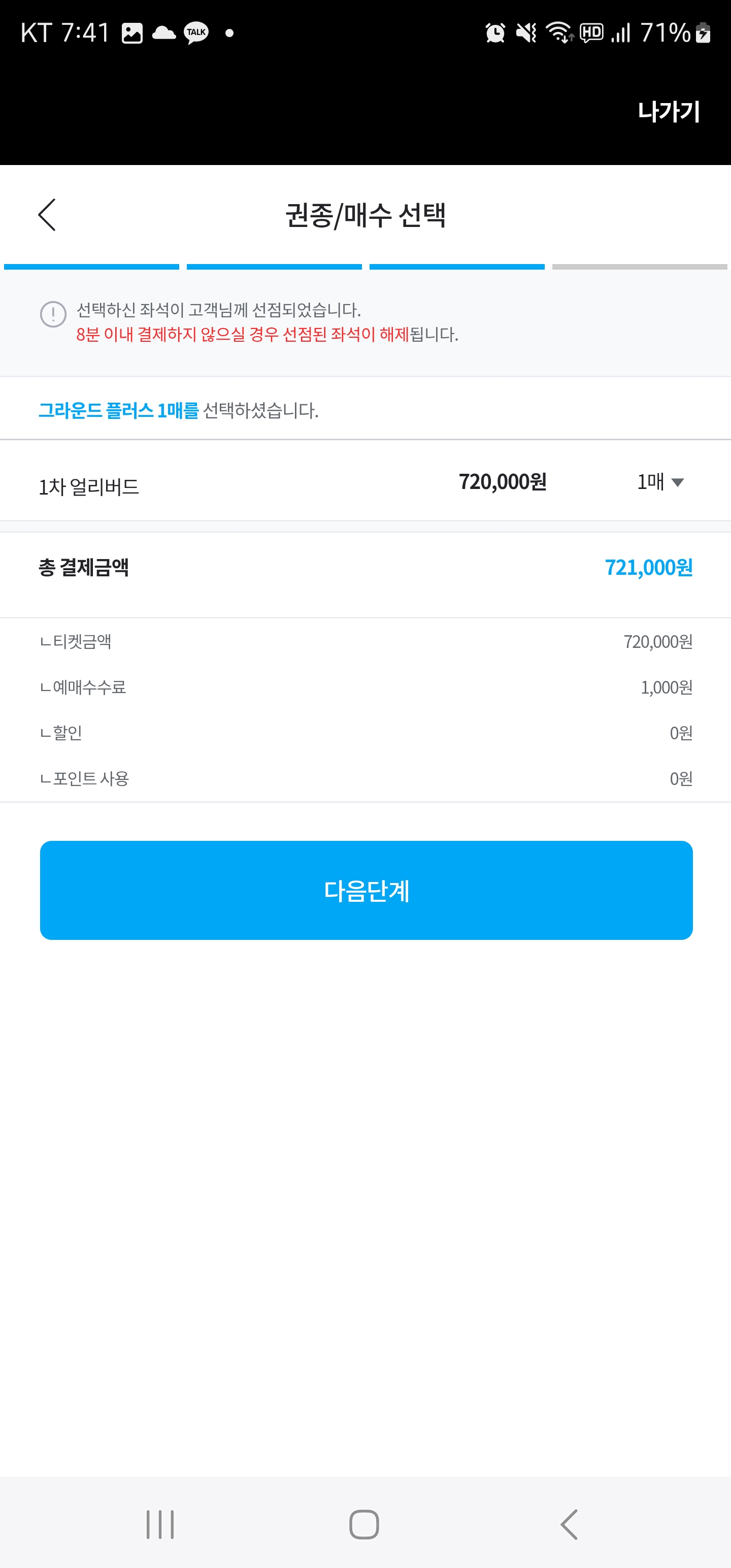This screenshot has height=1568, width=731.
Task: Click the HD voice status icon
Action: click(590, 34)
